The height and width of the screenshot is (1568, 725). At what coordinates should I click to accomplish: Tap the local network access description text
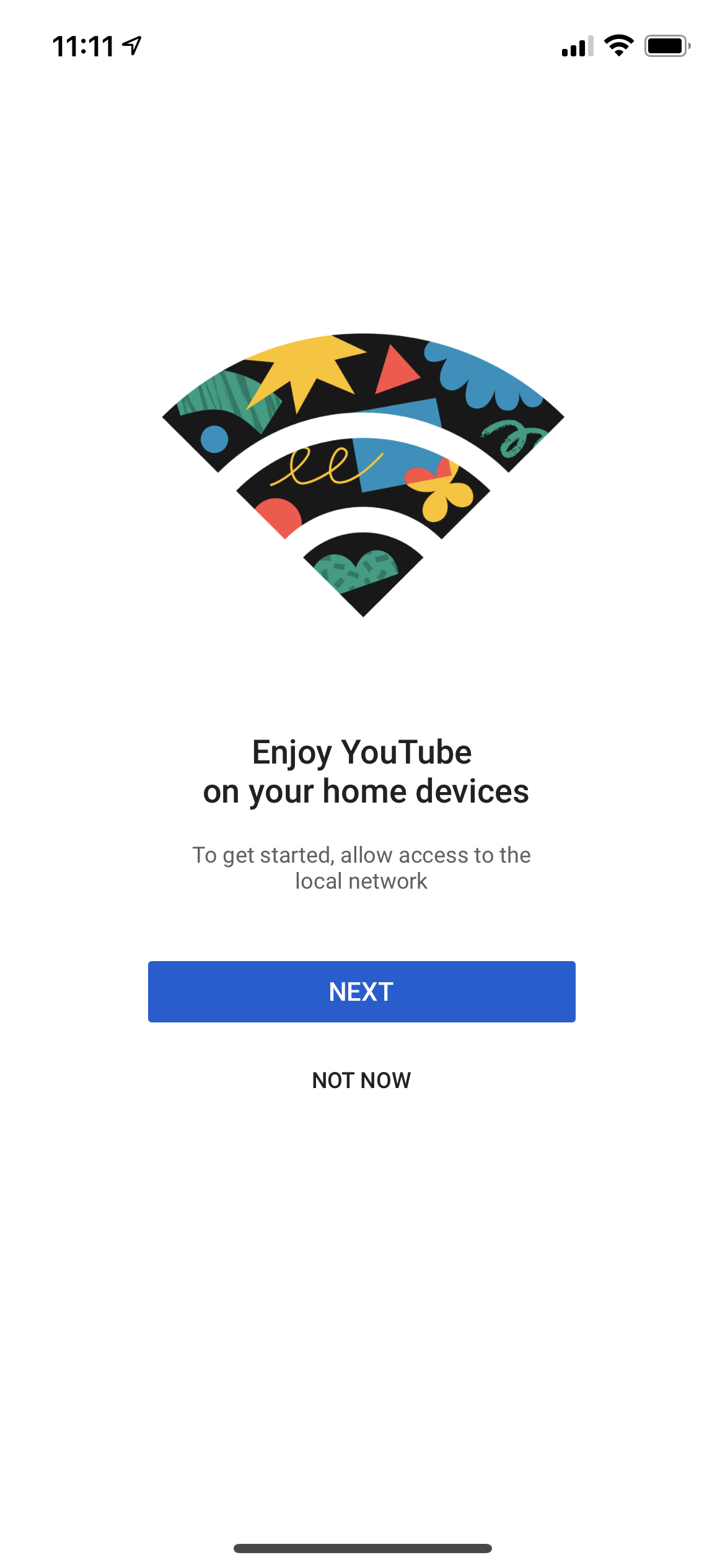click(362, 867)
